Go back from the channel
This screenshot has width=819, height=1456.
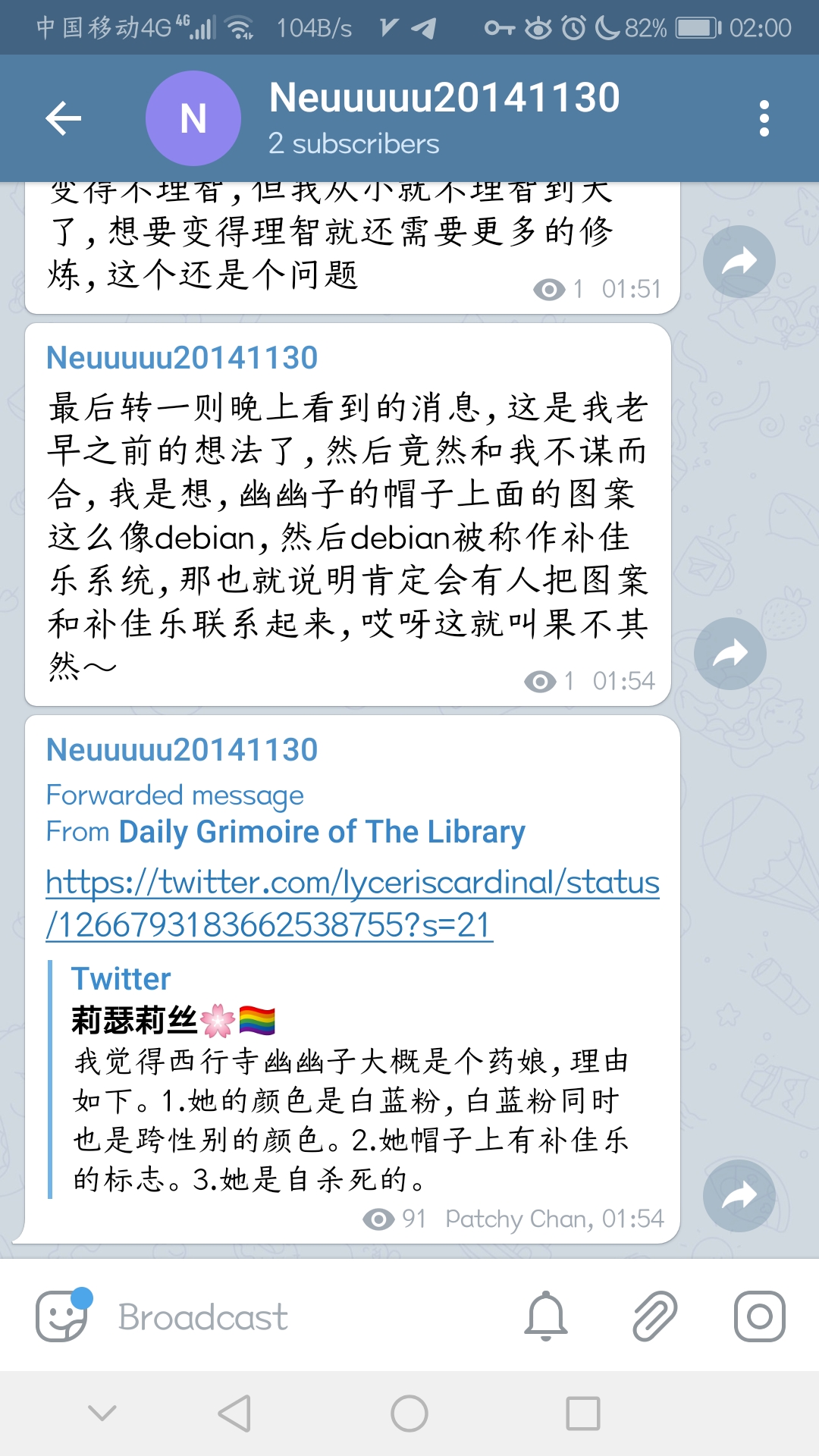(x=64, y=118)
